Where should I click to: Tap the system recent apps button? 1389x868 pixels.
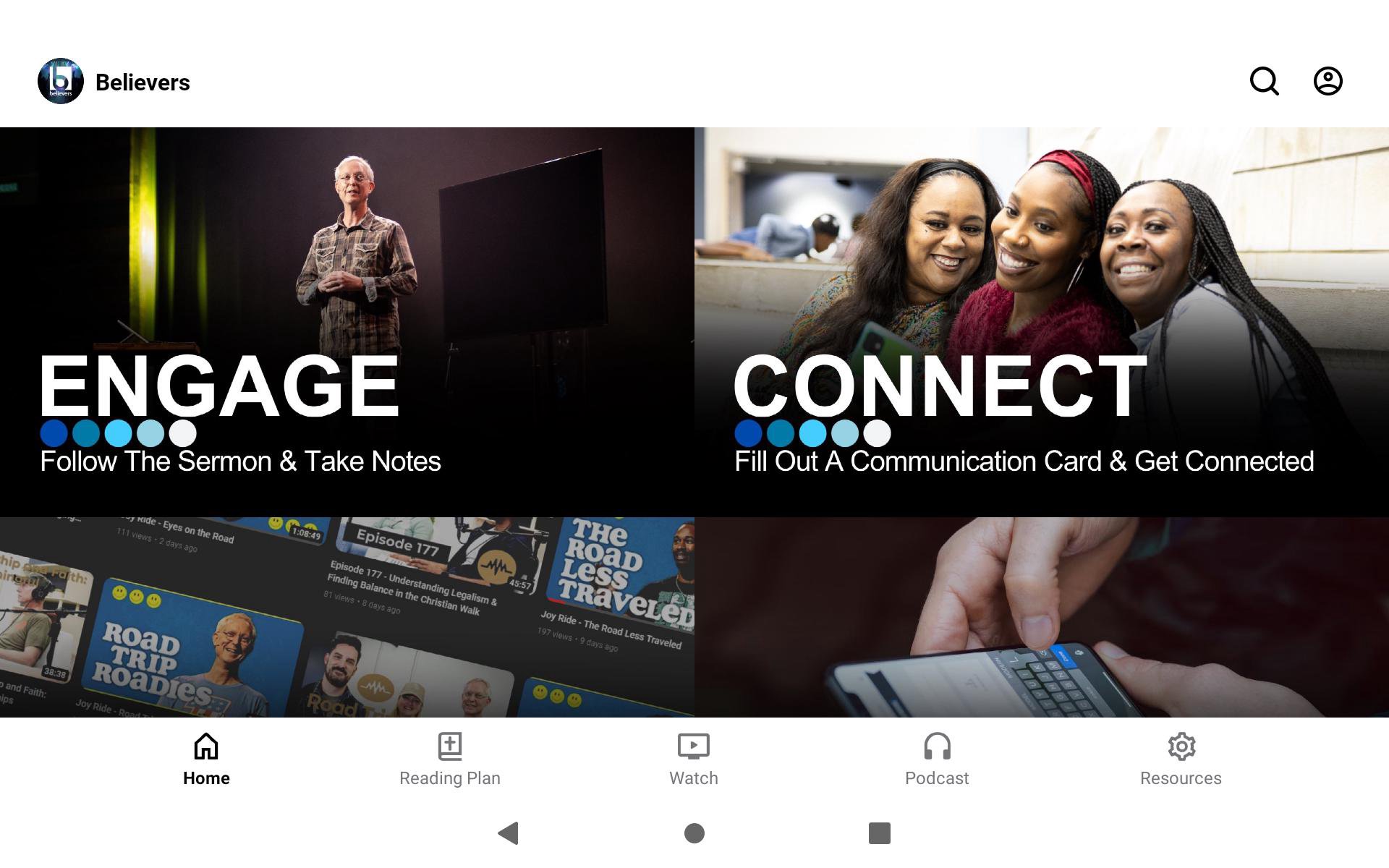(879, 833)
